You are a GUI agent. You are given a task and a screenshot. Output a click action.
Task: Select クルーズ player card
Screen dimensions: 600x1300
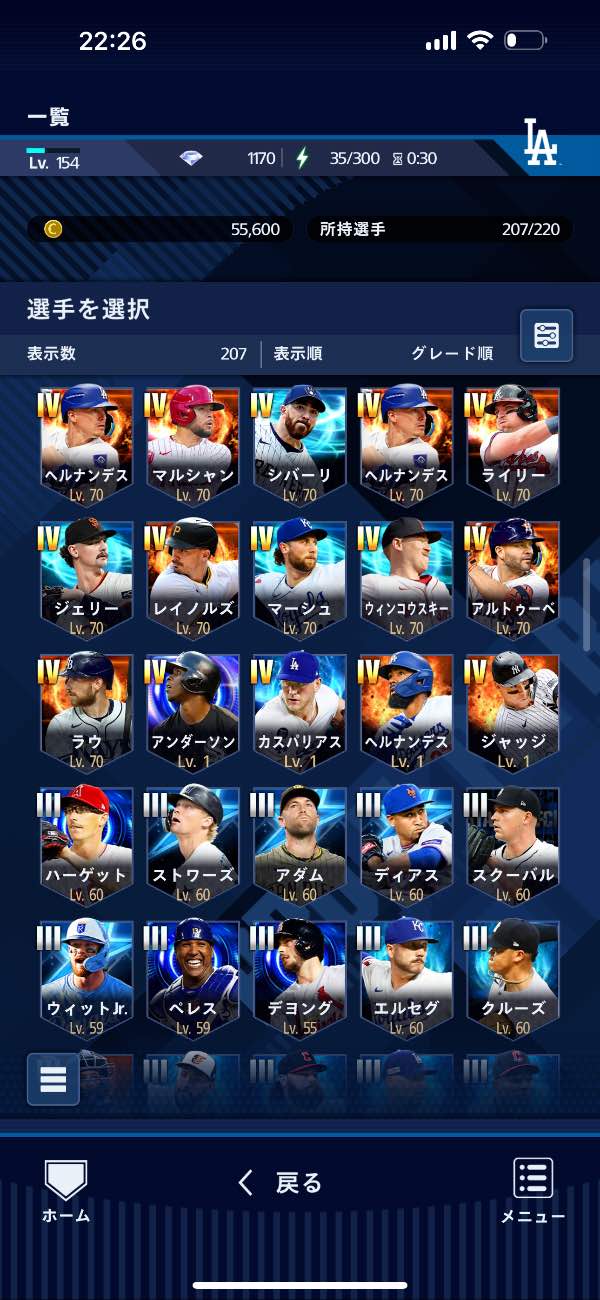tap(511, 977)
